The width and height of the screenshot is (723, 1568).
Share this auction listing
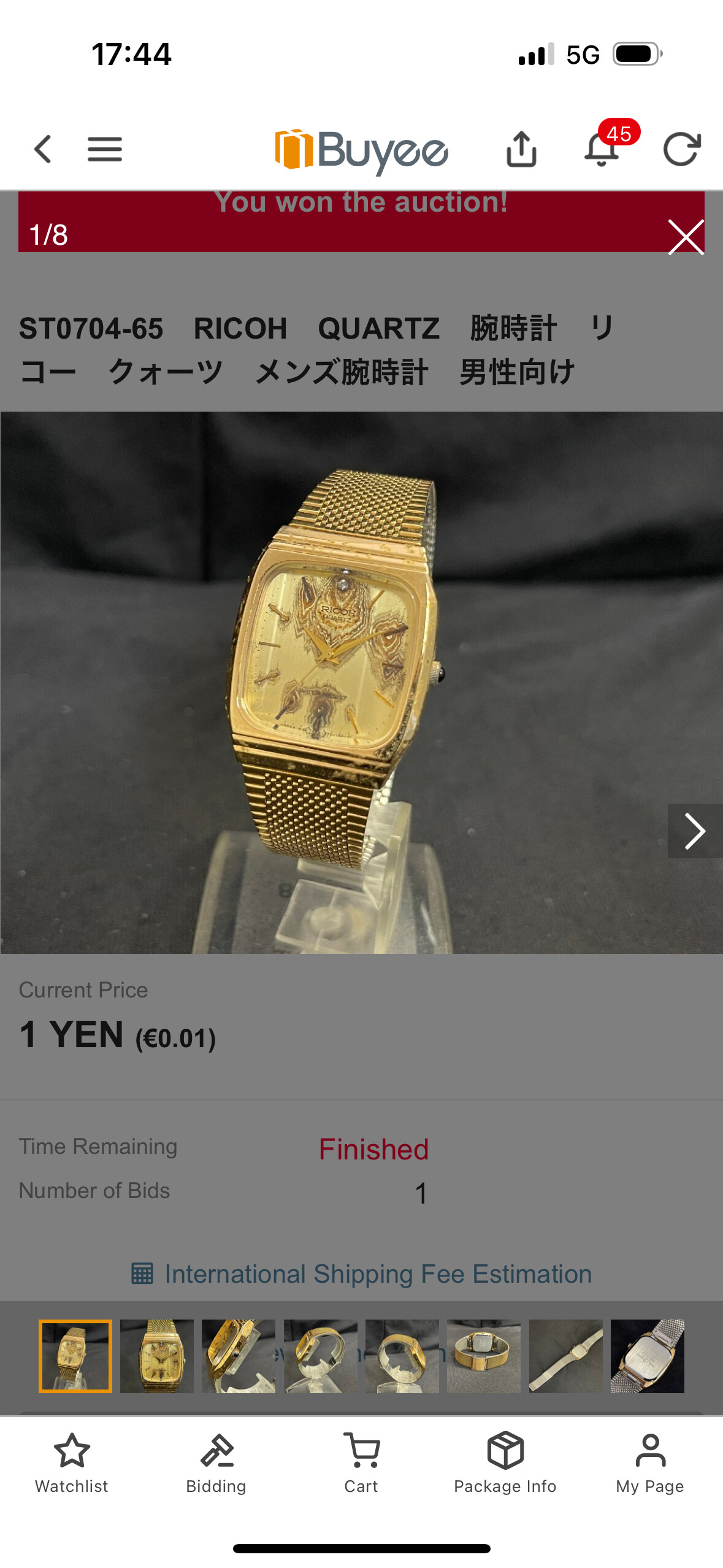coord(521,149)
